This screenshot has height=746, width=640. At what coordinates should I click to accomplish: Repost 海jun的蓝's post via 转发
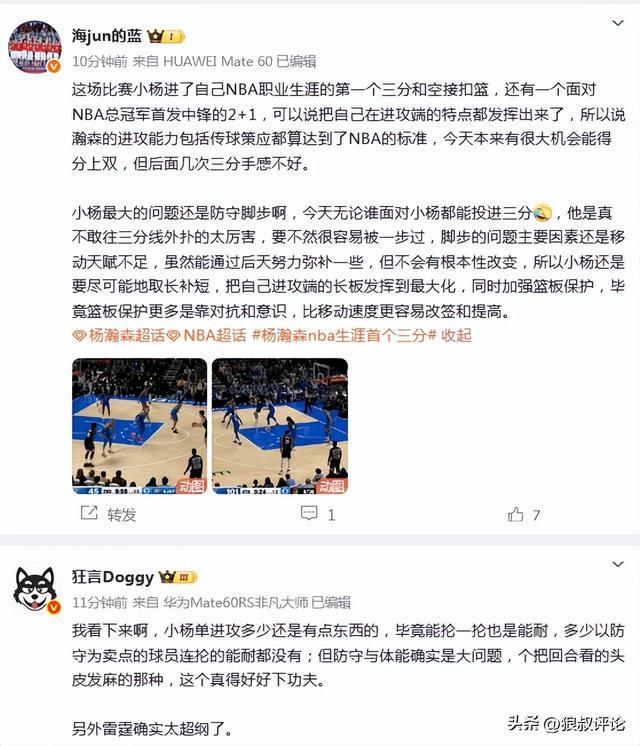(x=109, y=514)
